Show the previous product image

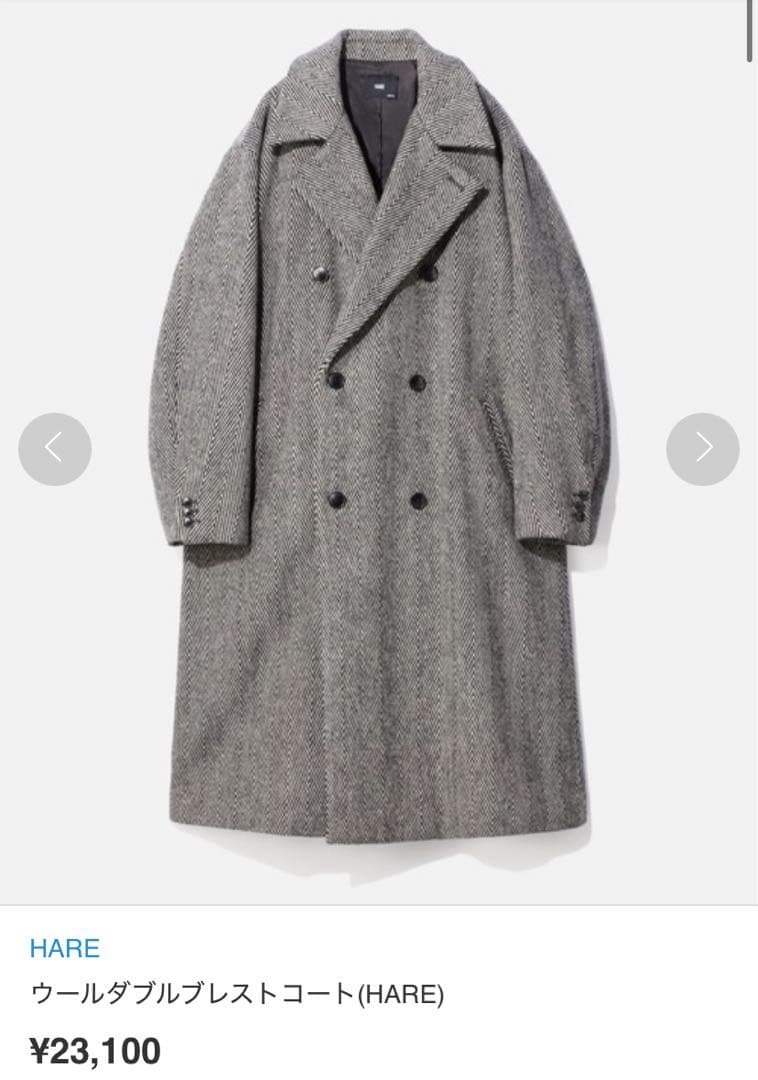[x=55, y=449]
